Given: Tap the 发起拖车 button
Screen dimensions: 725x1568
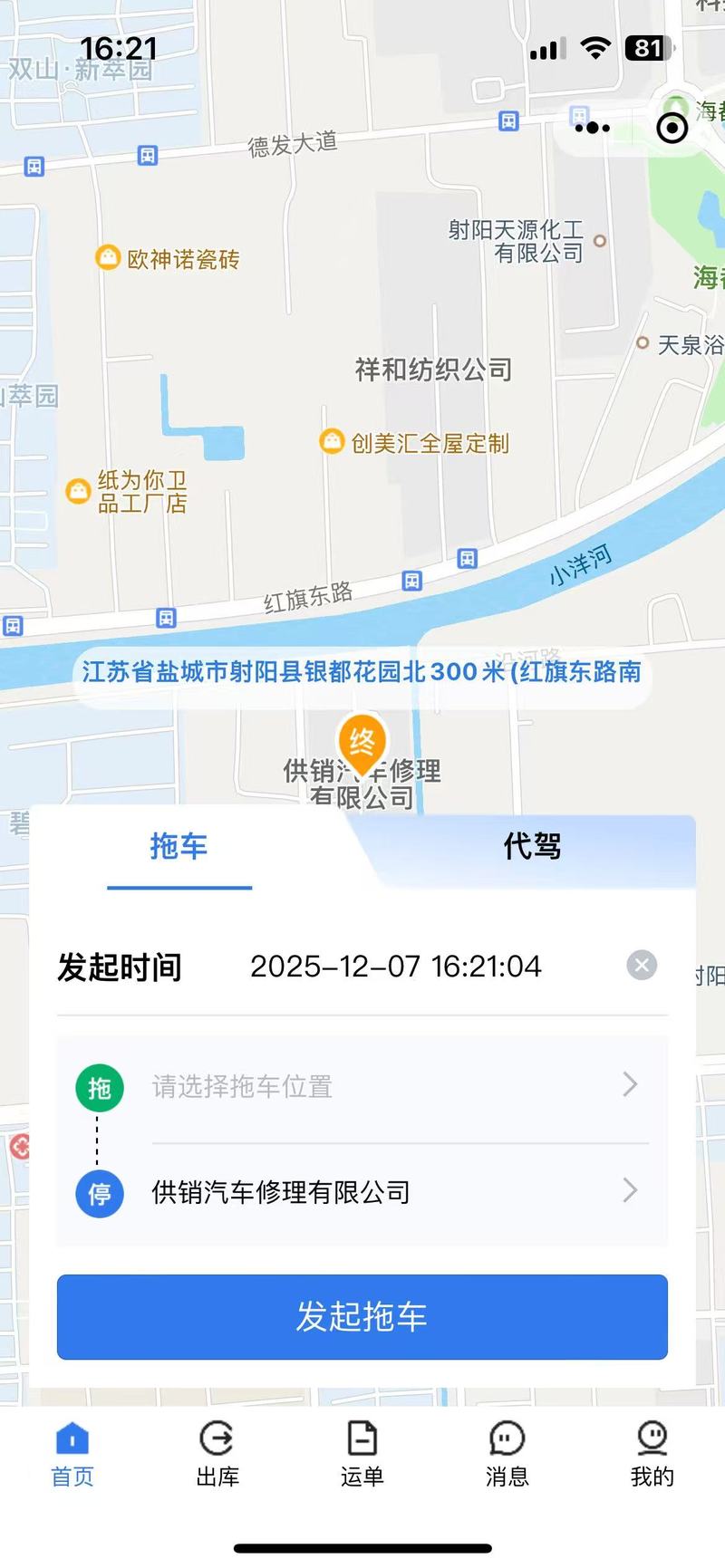Looking at the screenshot, I should [x=362, y=1317].
